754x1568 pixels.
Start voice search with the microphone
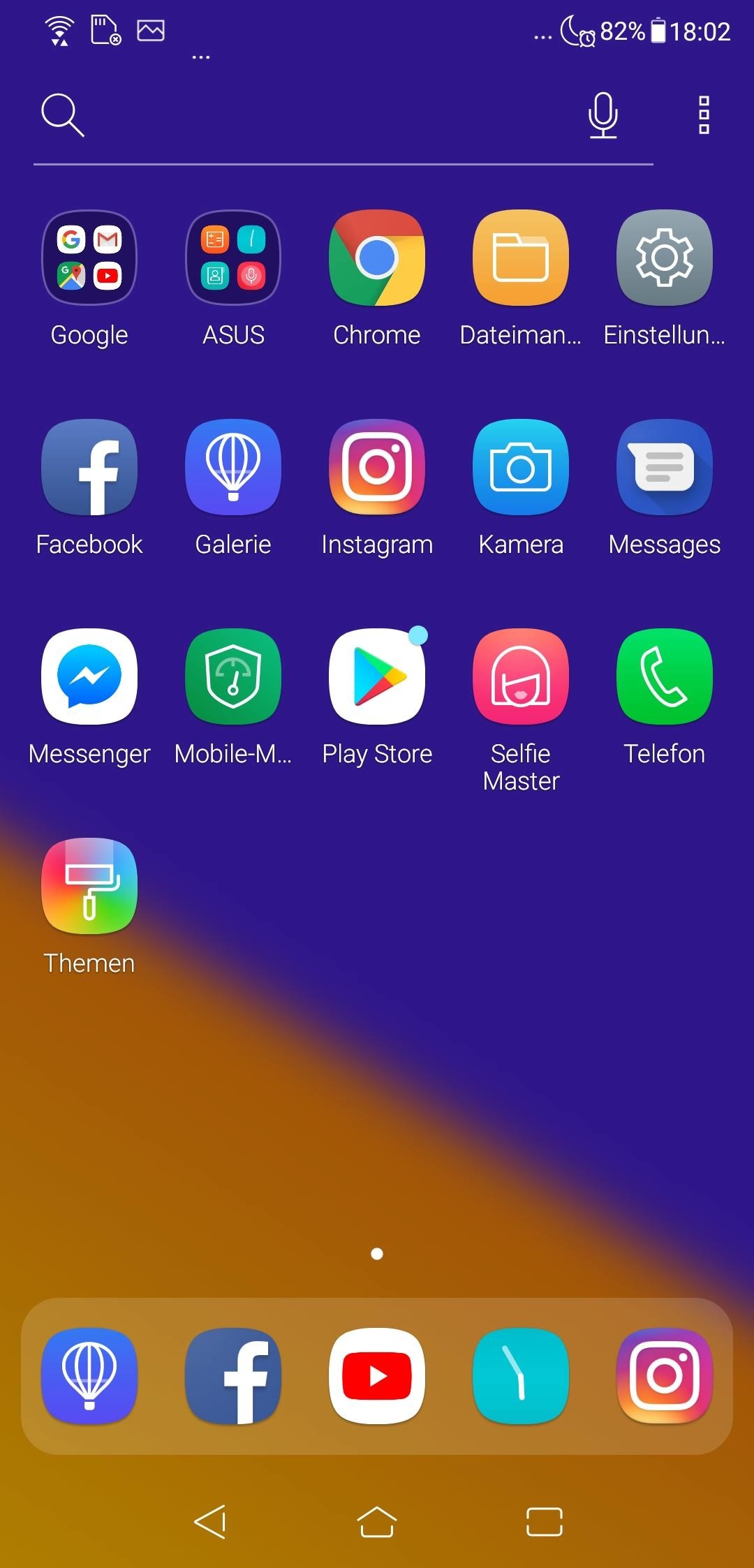point(603,115)
